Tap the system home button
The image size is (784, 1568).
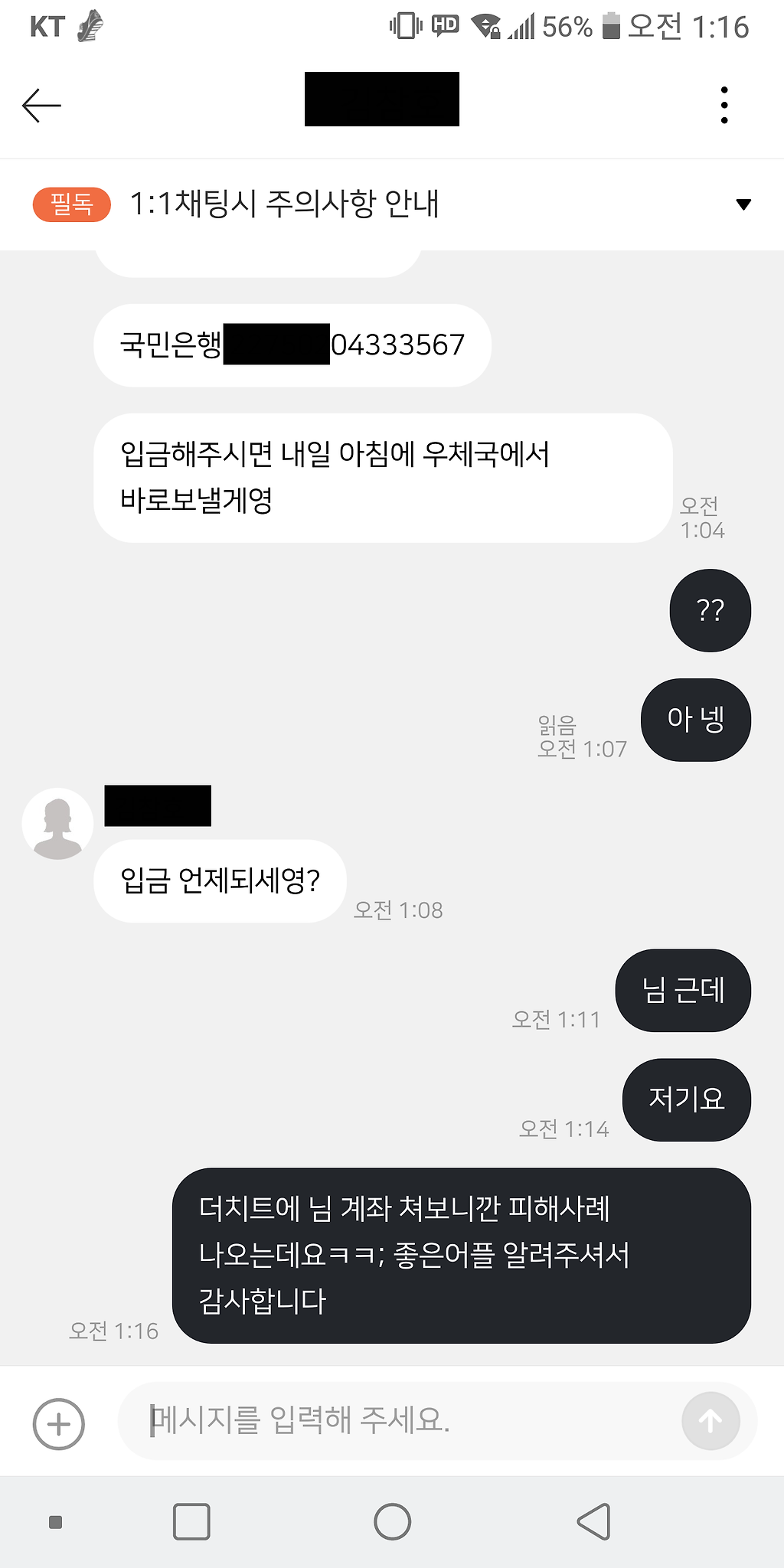tap(393, 1521)
